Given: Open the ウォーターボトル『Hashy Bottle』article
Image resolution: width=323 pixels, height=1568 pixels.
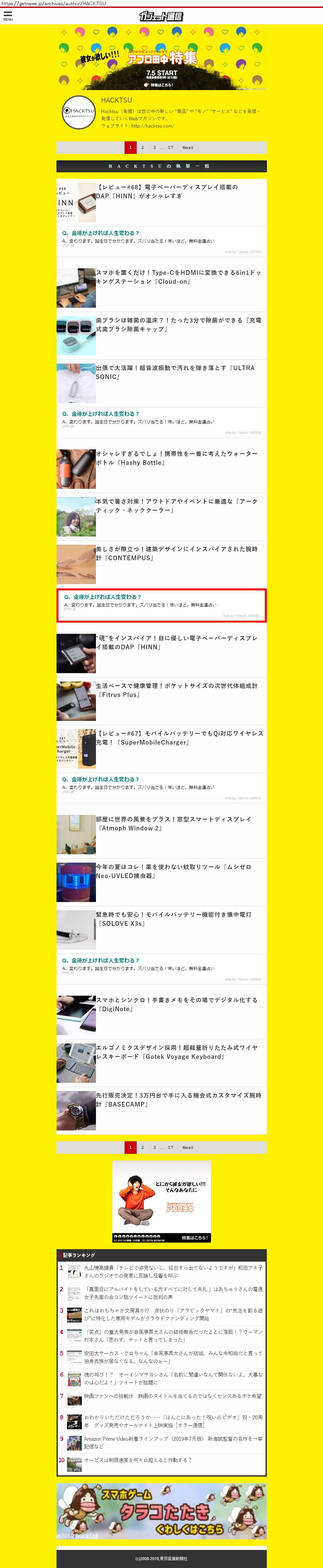Looking at the screenshot, I should pyautogui.click(x=176, y=458).
